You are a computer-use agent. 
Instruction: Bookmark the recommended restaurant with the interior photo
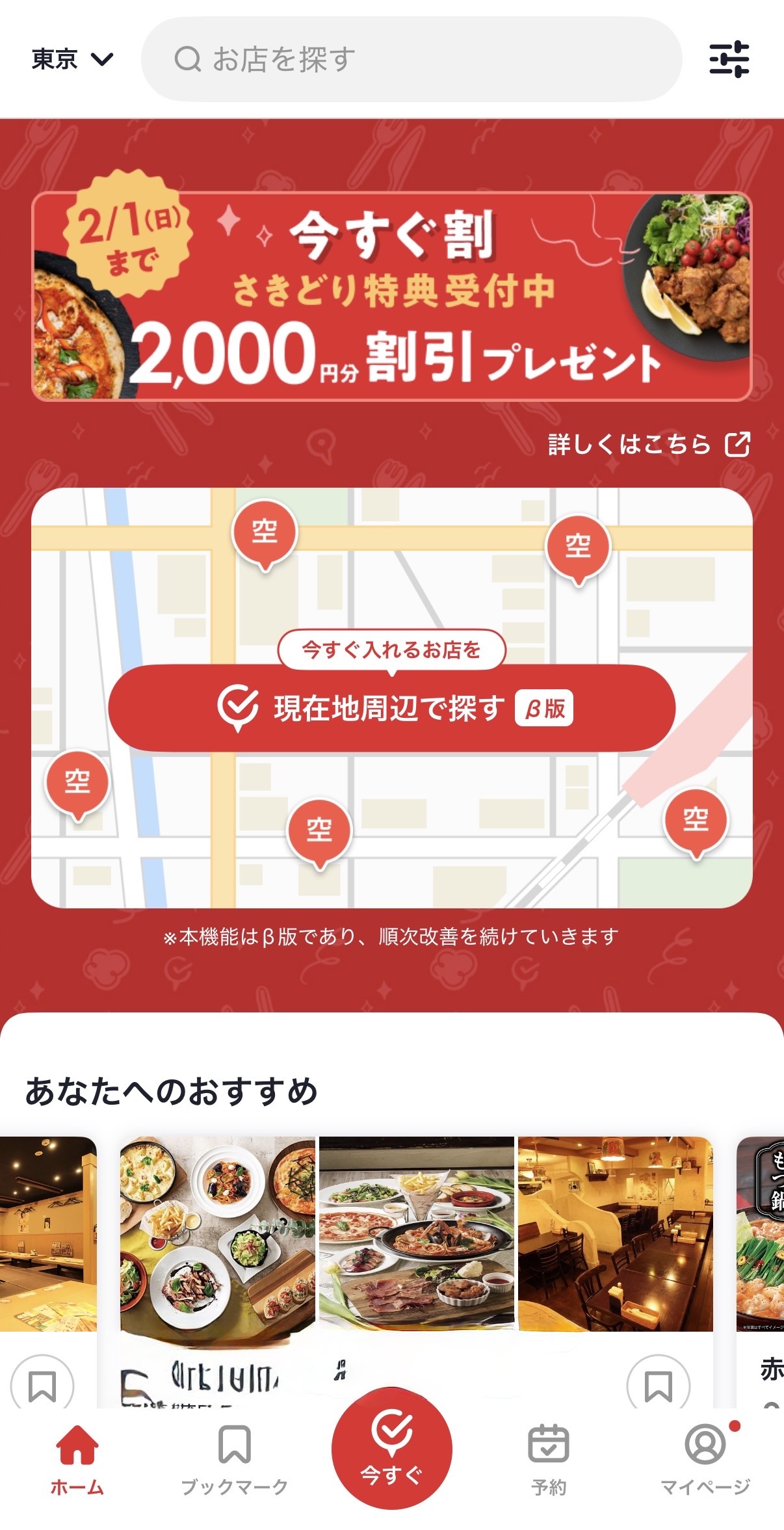click(x=658, y=1385)
